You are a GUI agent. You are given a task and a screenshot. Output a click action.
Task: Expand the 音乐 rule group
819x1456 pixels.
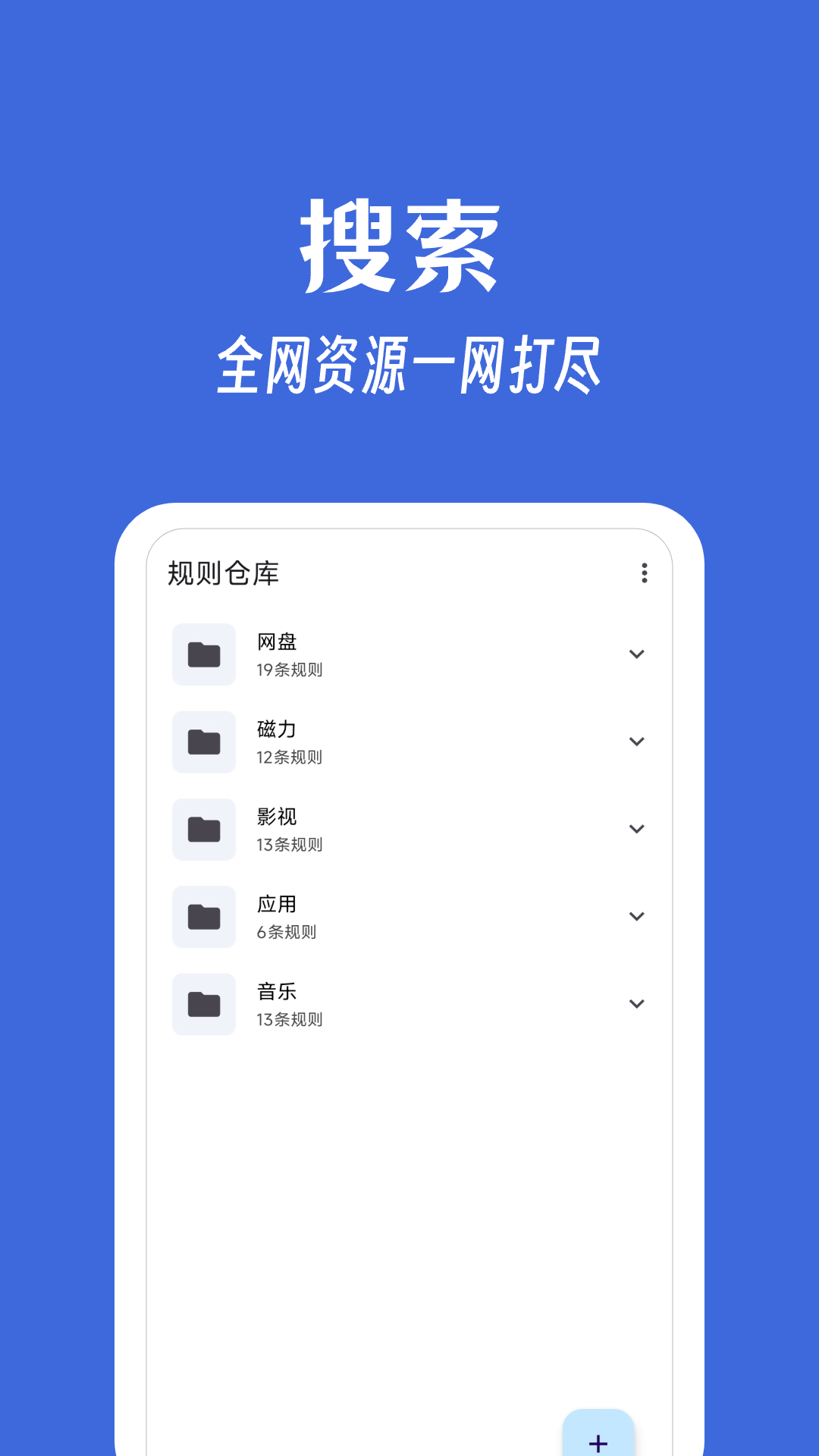coord(636,1004)
